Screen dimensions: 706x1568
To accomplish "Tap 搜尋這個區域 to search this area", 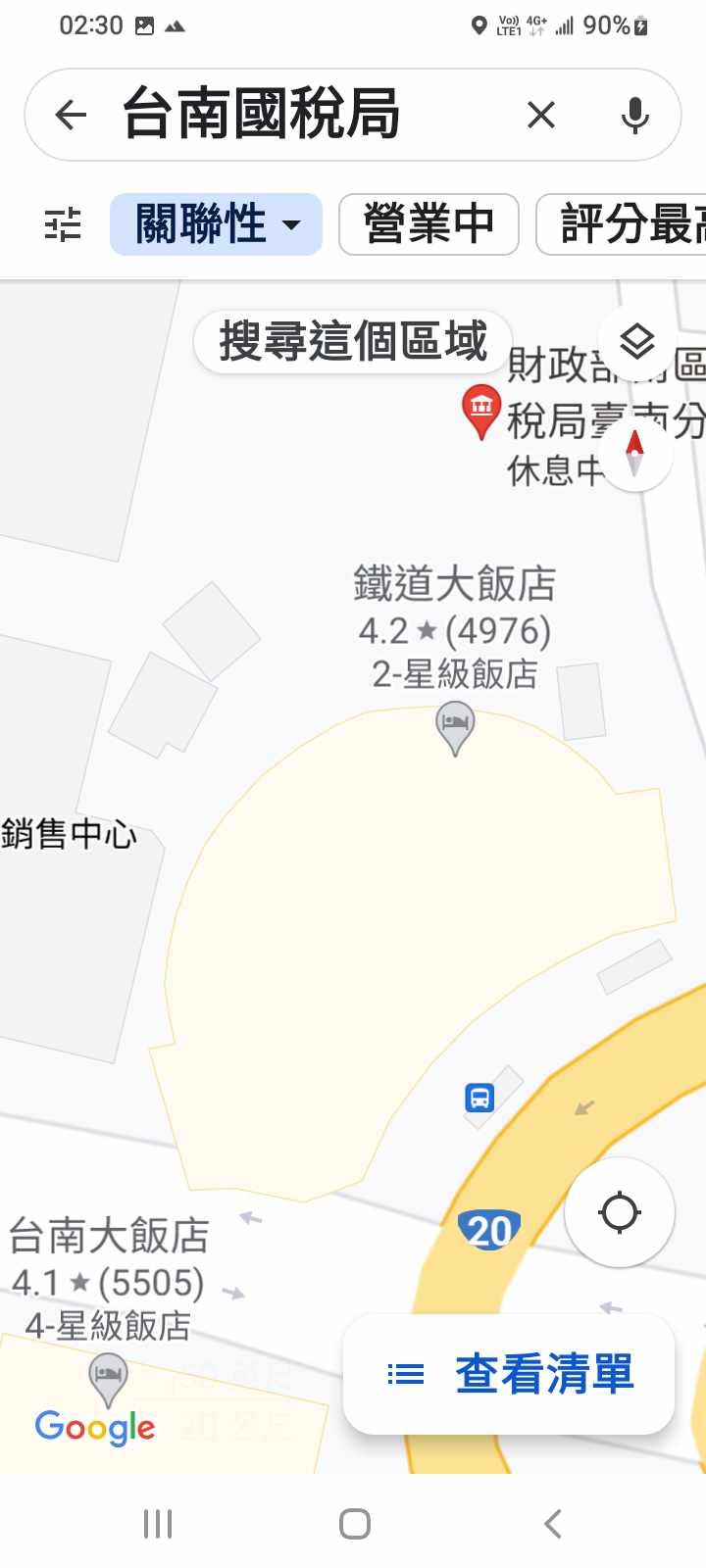I will tap(353, 342).
